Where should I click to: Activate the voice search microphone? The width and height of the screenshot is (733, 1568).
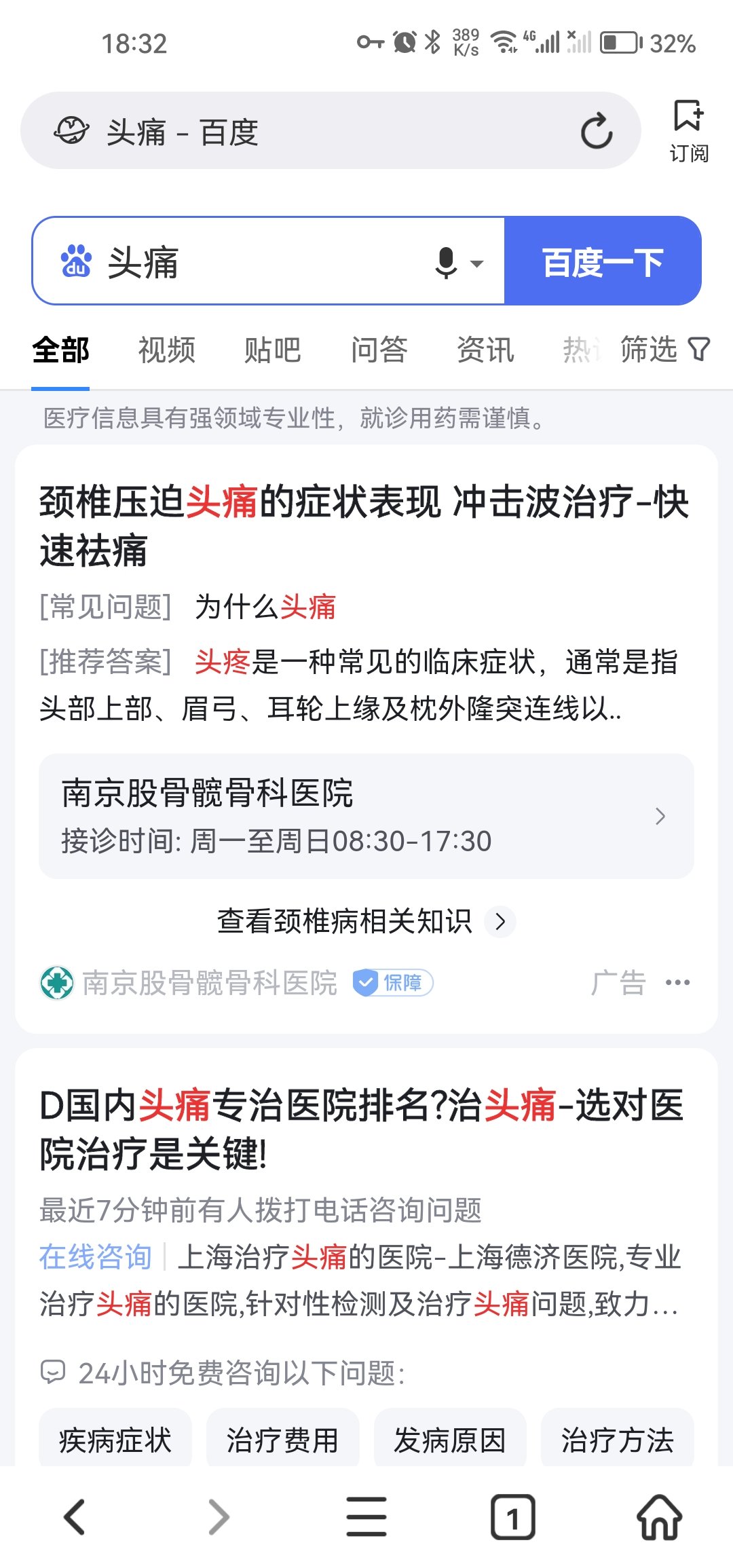click(x=446, y=263)
